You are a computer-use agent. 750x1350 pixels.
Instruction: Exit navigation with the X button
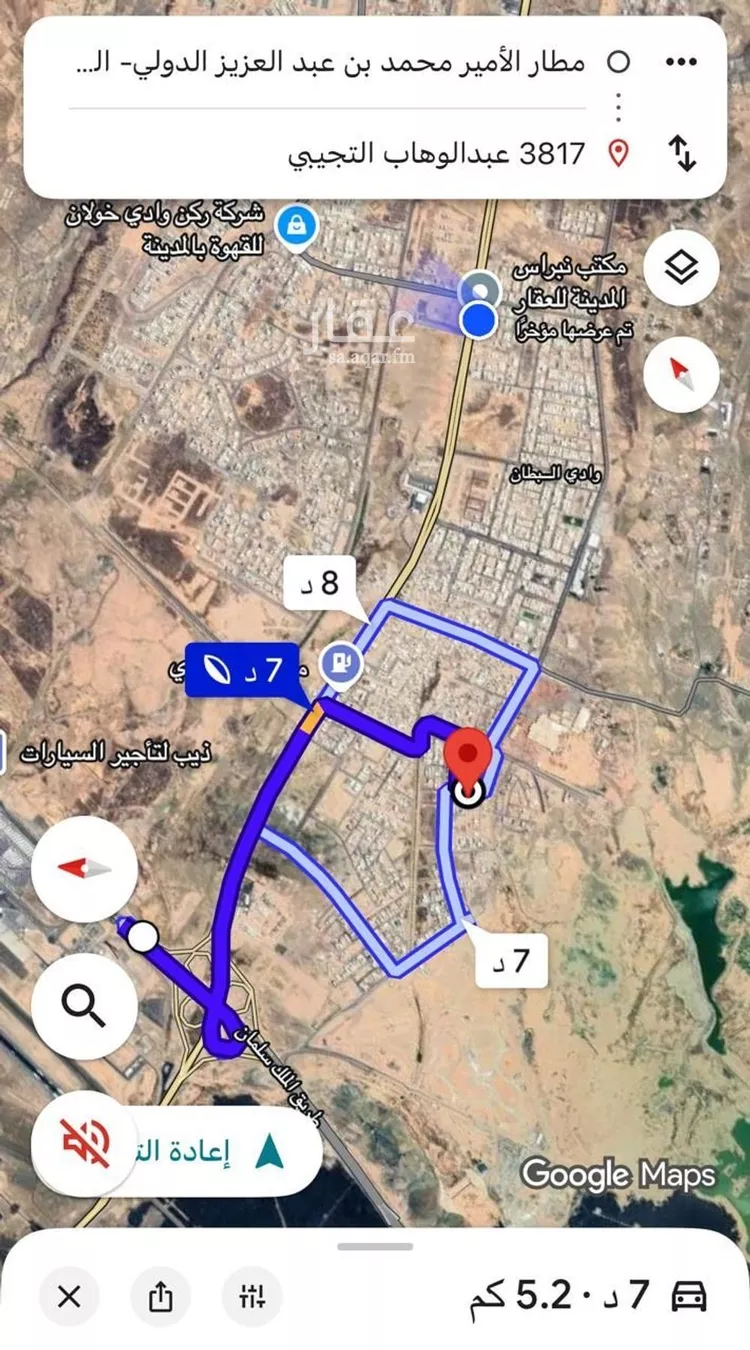[x=67, y=1296]
